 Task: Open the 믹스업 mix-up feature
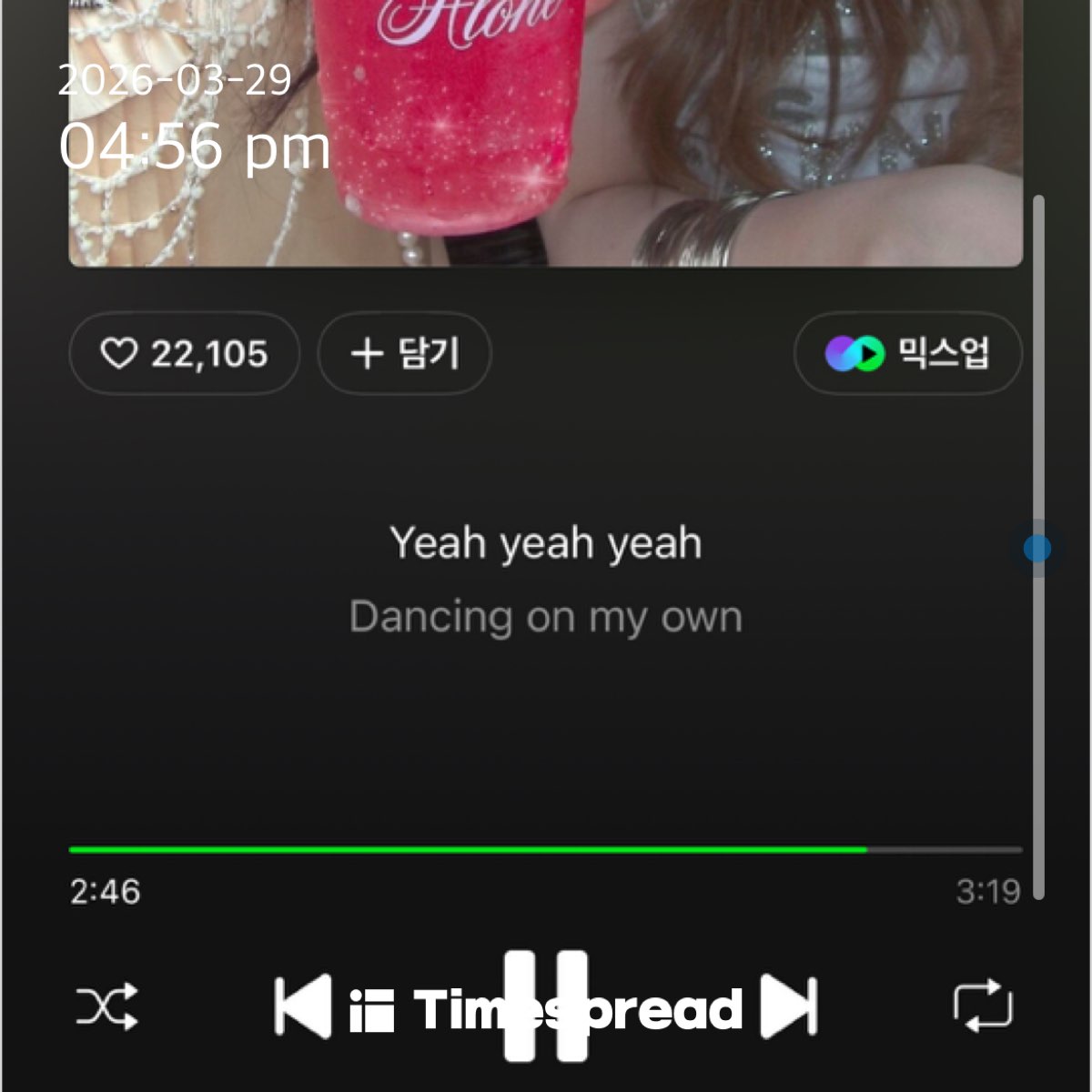(x=907, y=353)
